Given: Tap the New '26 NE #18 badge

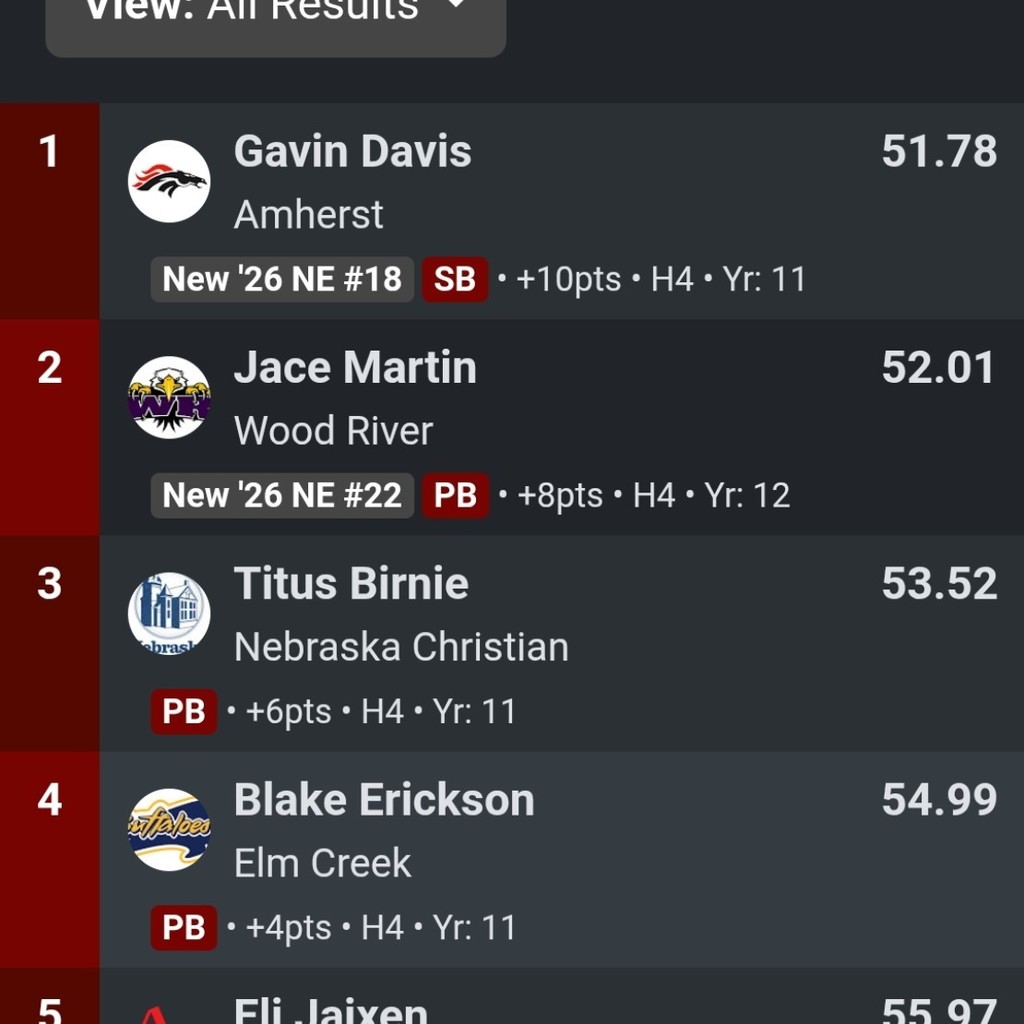Looking at the screenshot, I should pos(282,279).
